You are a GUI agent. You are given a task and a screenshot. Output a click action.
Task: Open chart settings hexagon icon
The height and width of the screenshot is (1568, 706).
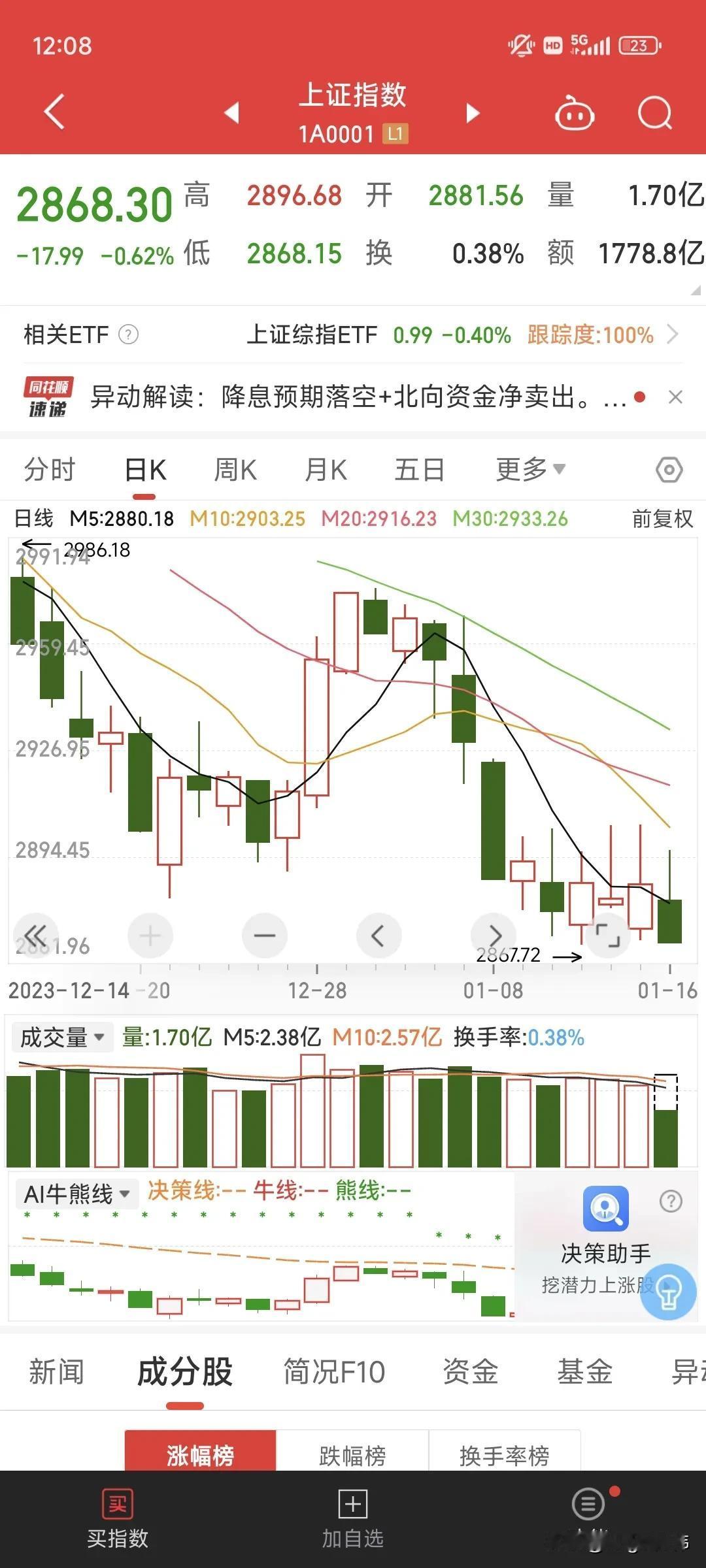pos(669,470)
